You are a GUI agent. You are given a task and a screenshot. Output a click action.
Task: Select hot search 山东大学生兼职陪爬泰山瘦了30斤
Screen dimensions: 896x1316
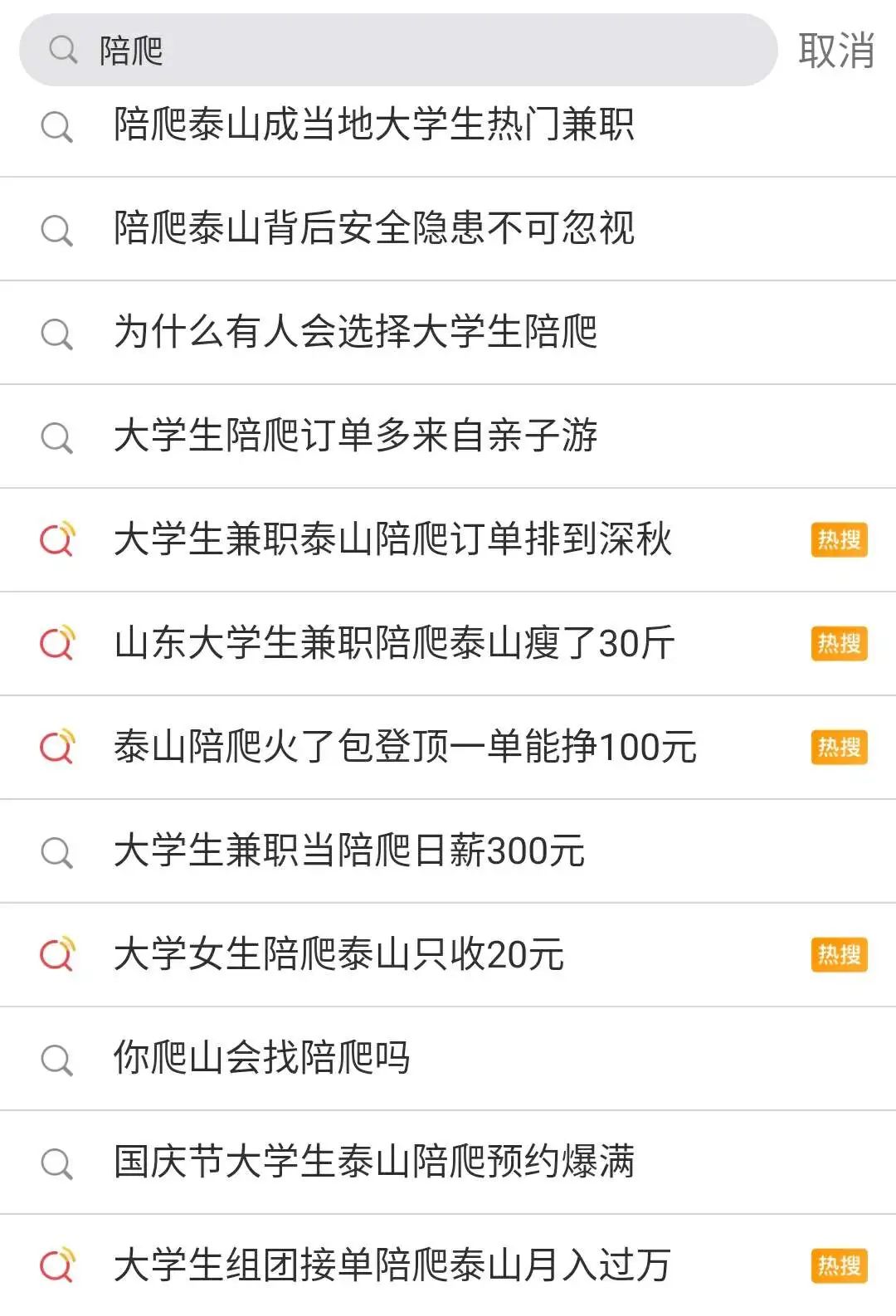click(394, 644)
